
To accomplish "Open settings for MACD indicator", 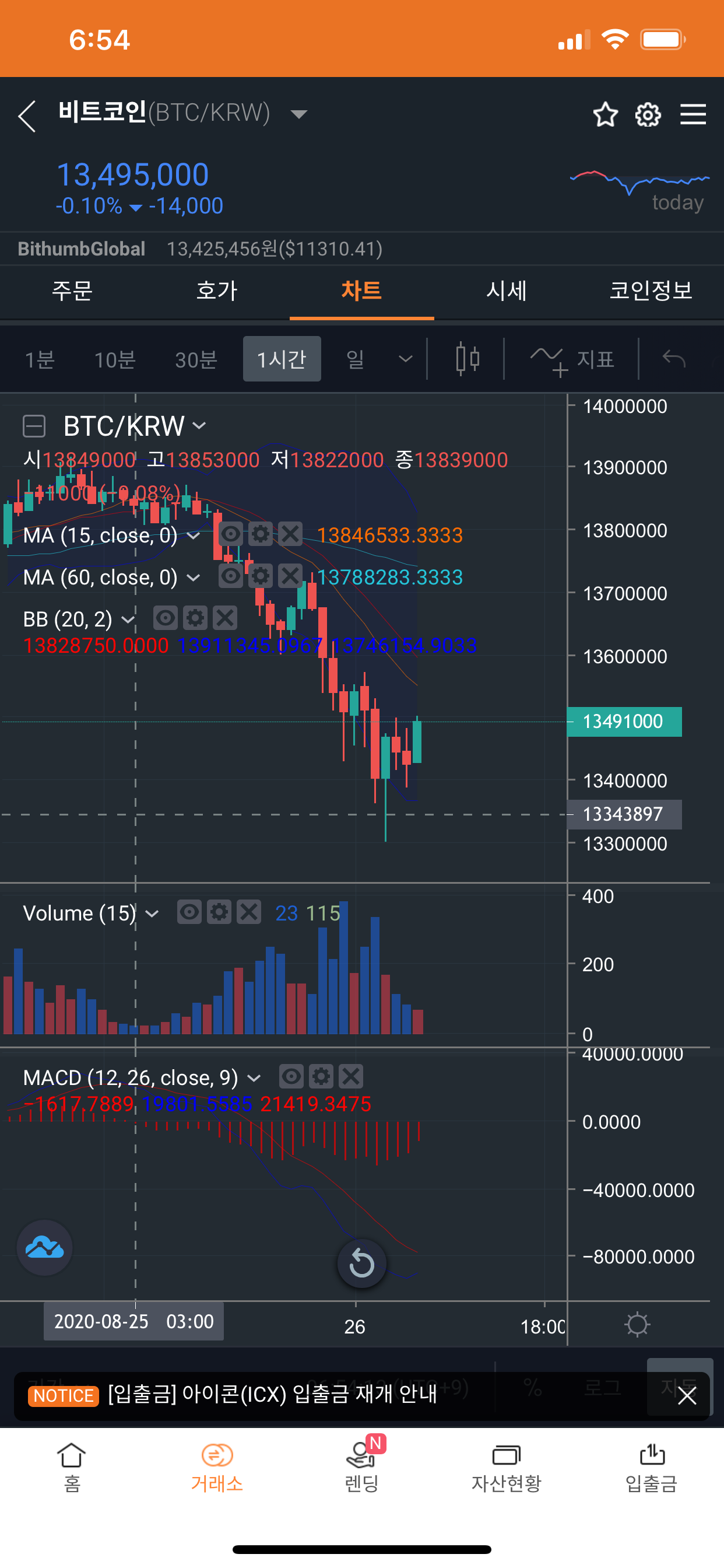I will 321,1076.
